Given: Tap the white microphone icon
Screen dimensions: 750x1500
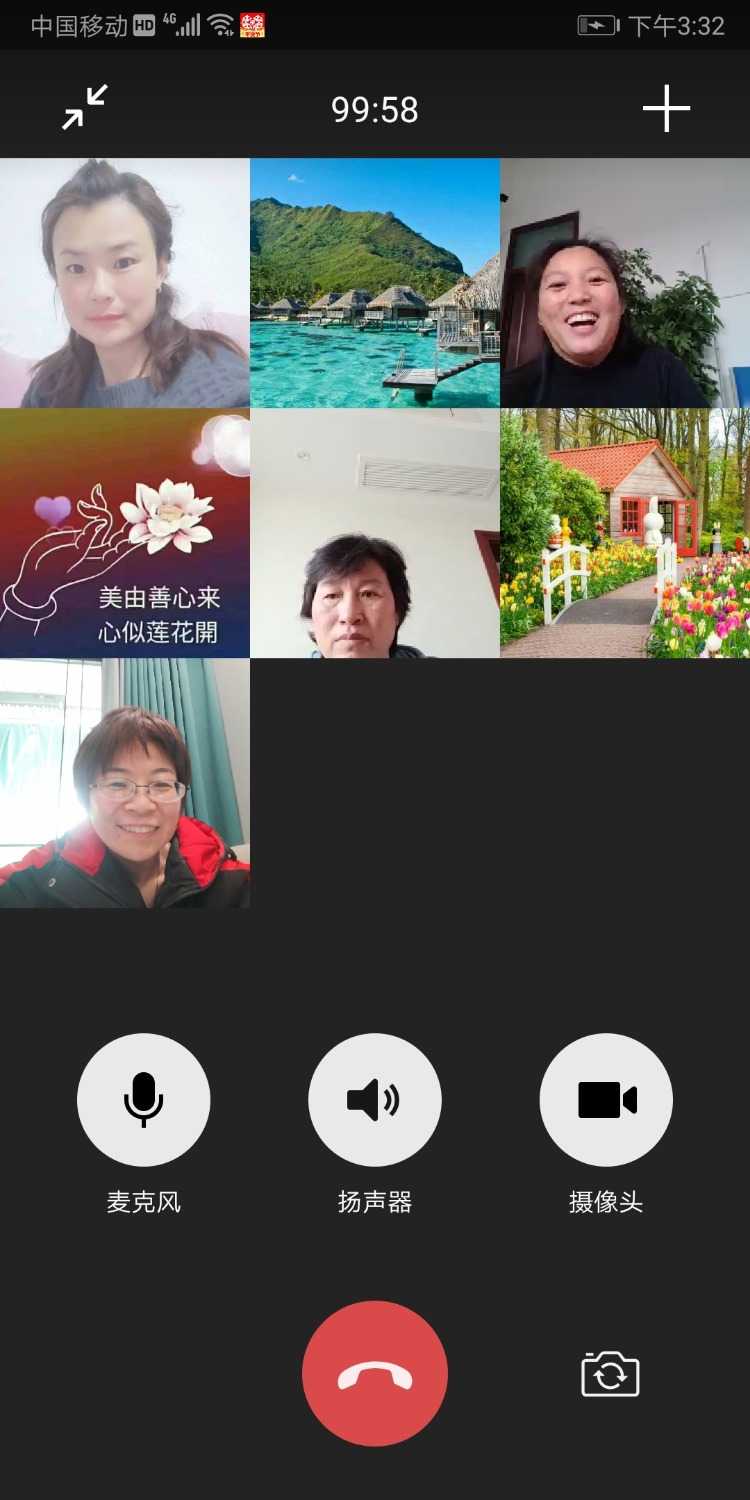Looking at the screenshot, I should click(x=143, y=1099).
